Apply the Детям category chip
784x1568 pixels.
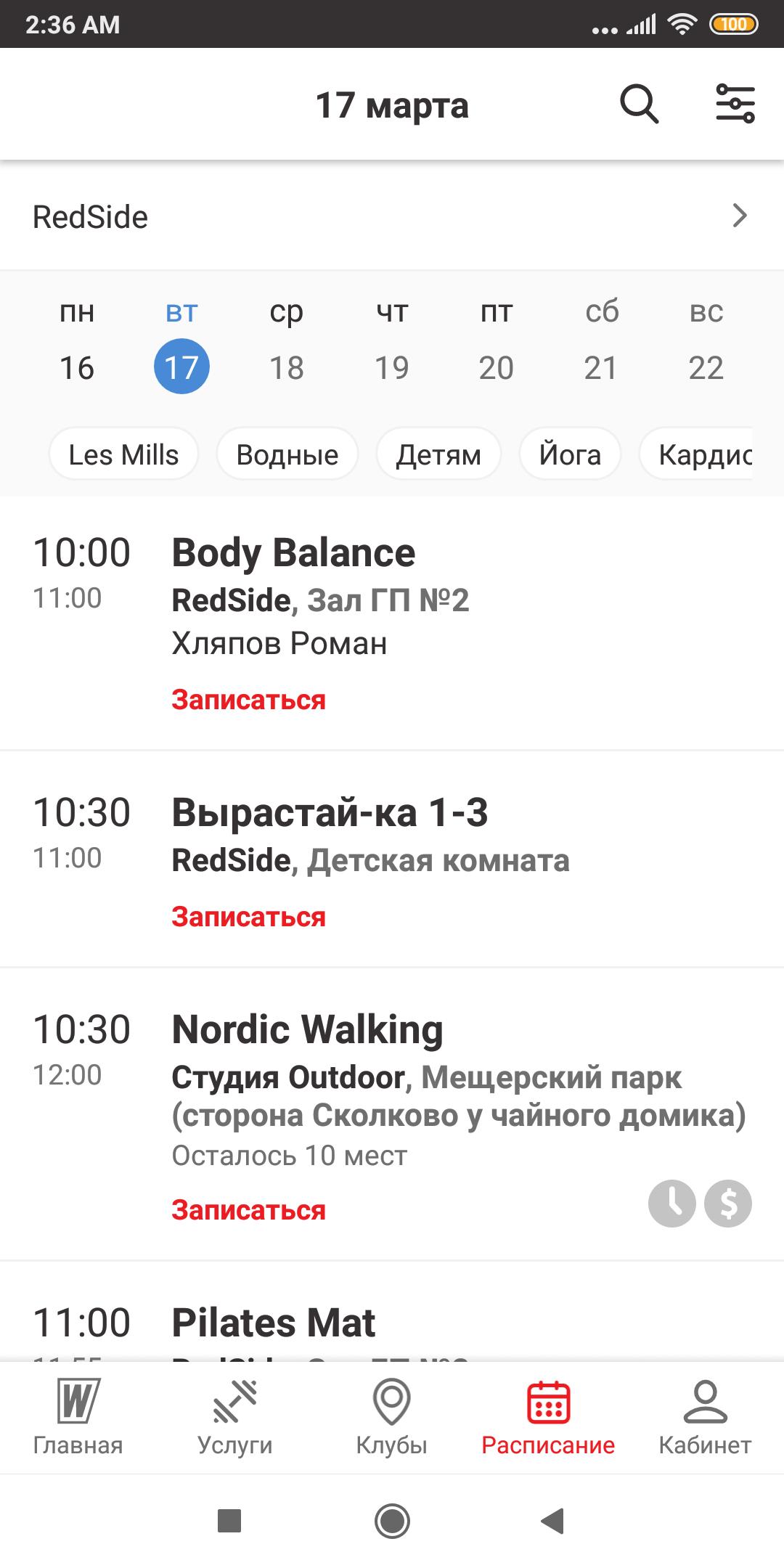[x=438, y=454]
